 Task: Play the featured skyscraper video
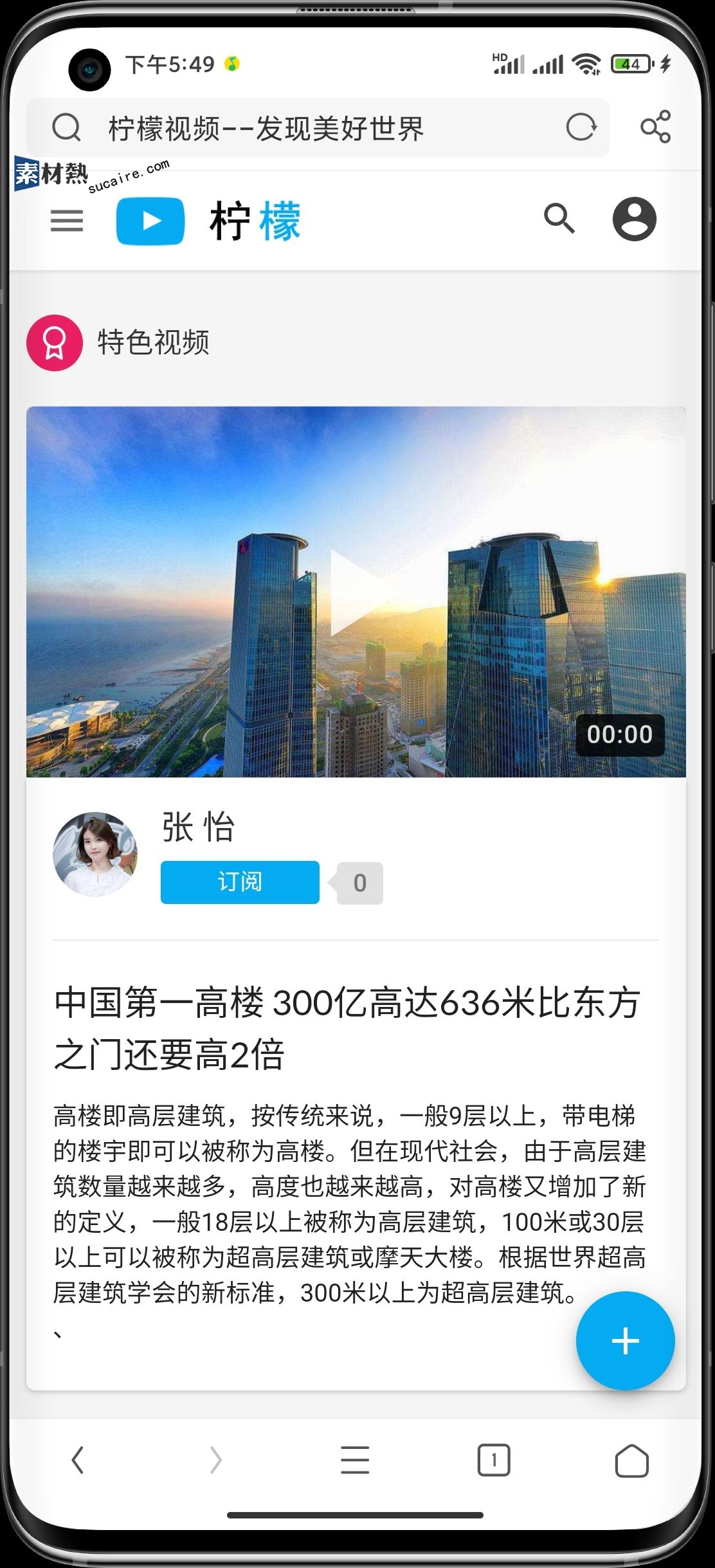point(356,592)
